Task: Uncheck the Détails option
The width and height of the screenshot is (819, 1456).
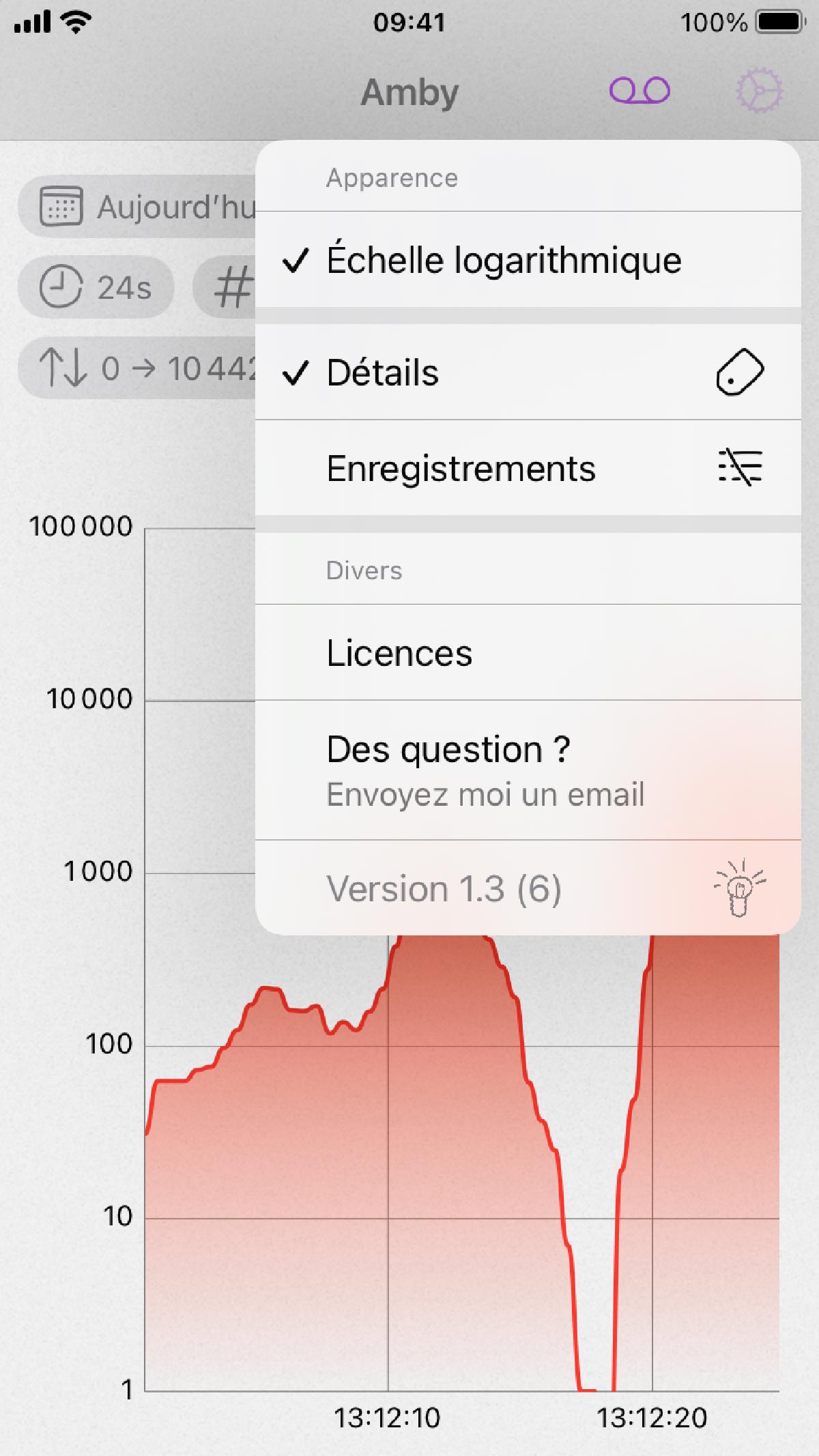Action: click(527, 373)
